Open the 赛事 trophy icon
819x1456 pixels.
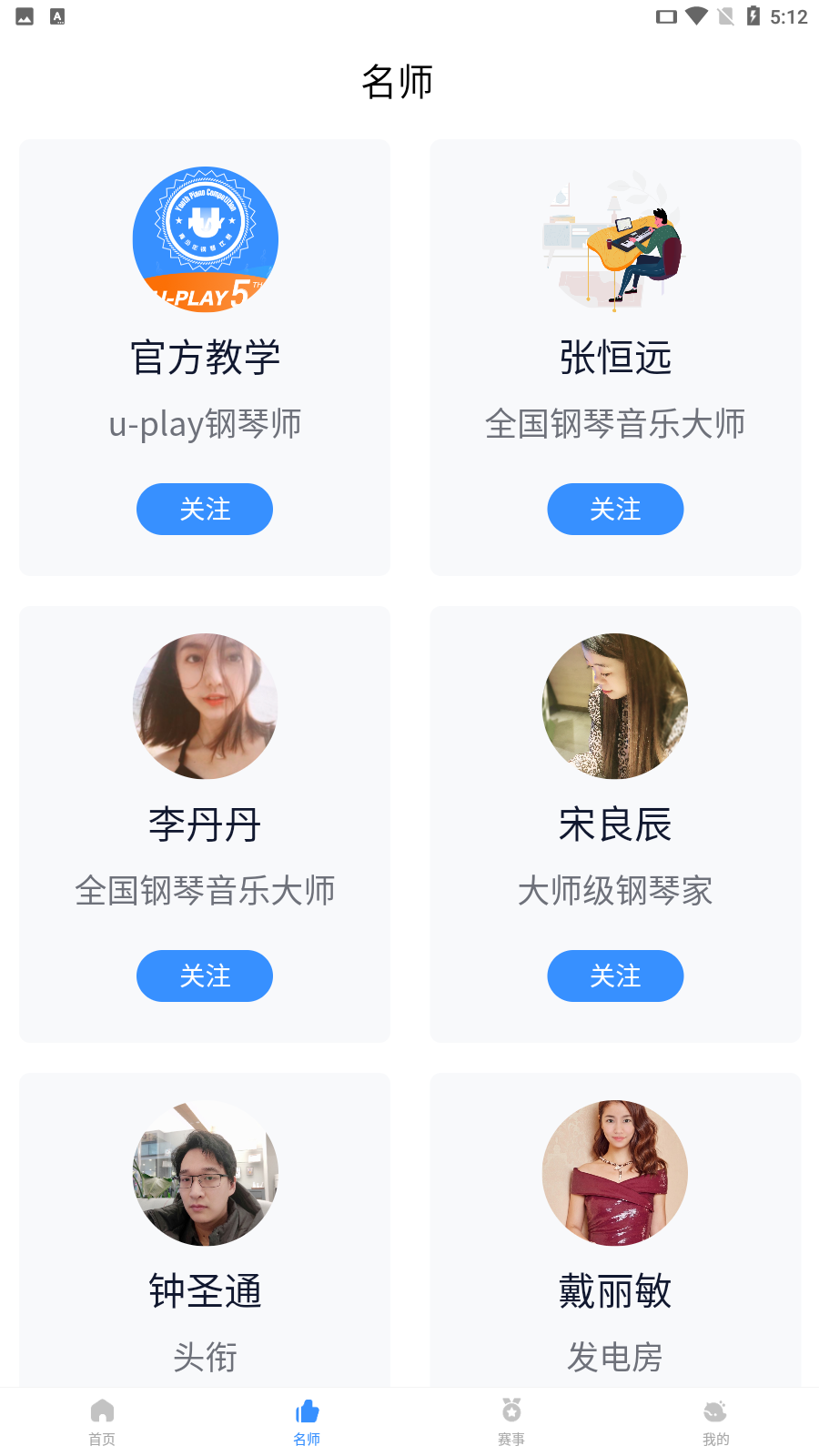(x=511, y=1410)
